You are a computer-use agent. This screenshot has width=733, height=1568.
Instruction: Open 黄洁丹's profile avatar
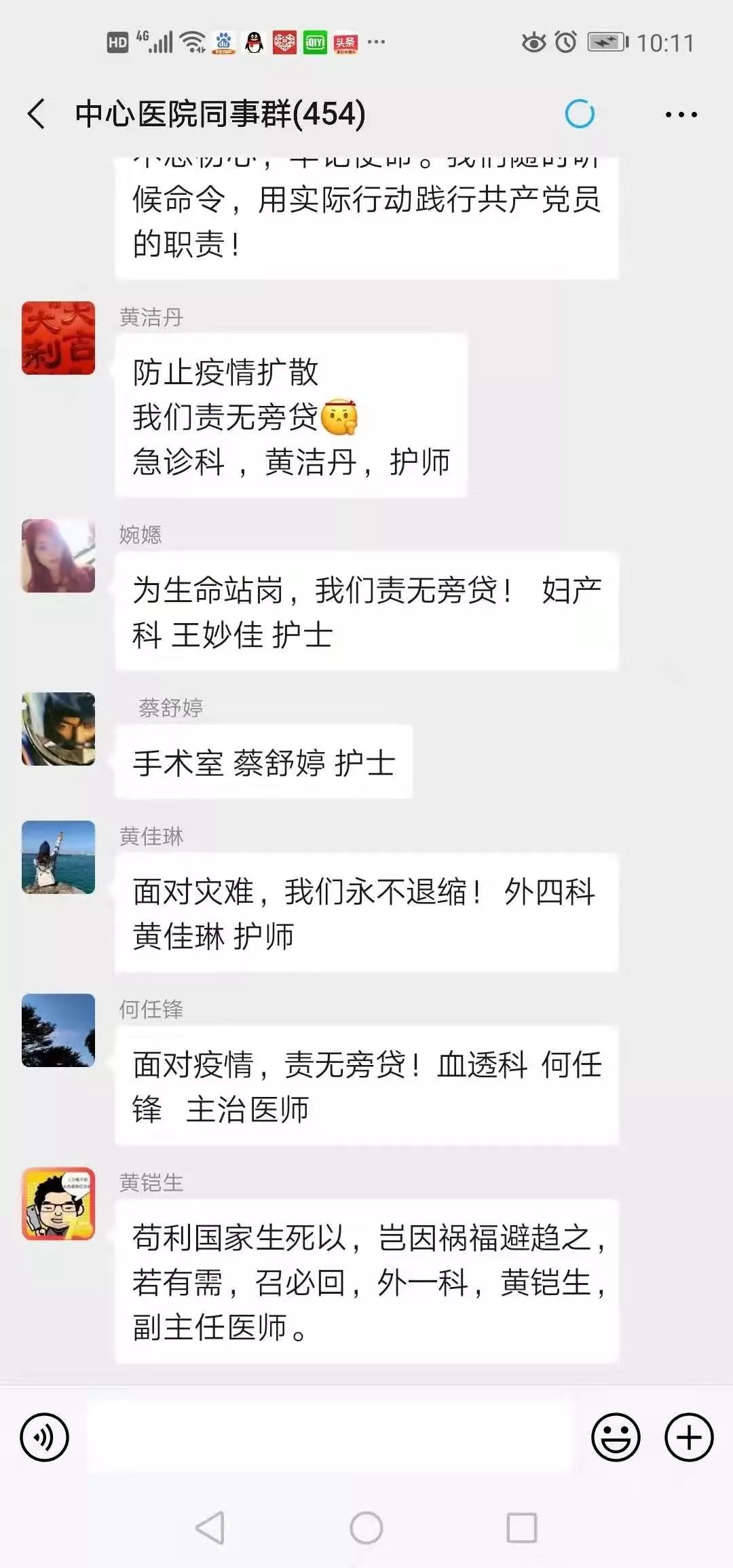pyautogui.click(x=58, y=338)
